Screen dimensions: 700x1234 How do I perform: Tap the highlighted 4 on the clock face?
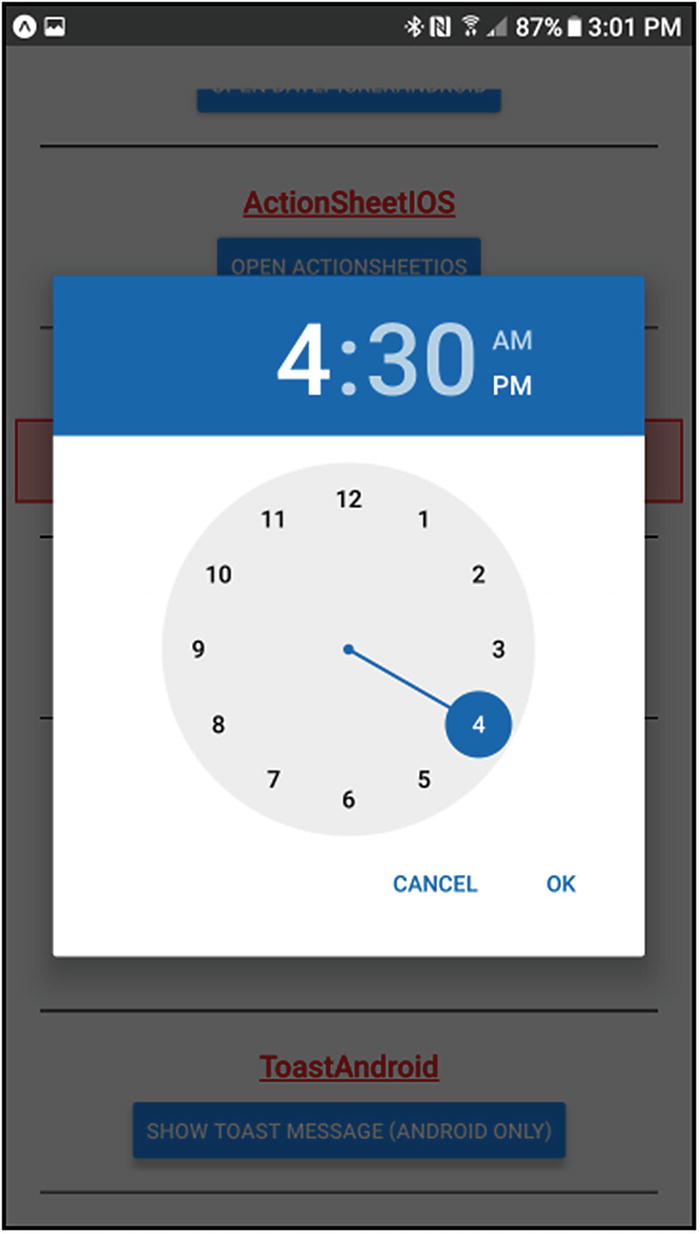click(x=478, y=724)
